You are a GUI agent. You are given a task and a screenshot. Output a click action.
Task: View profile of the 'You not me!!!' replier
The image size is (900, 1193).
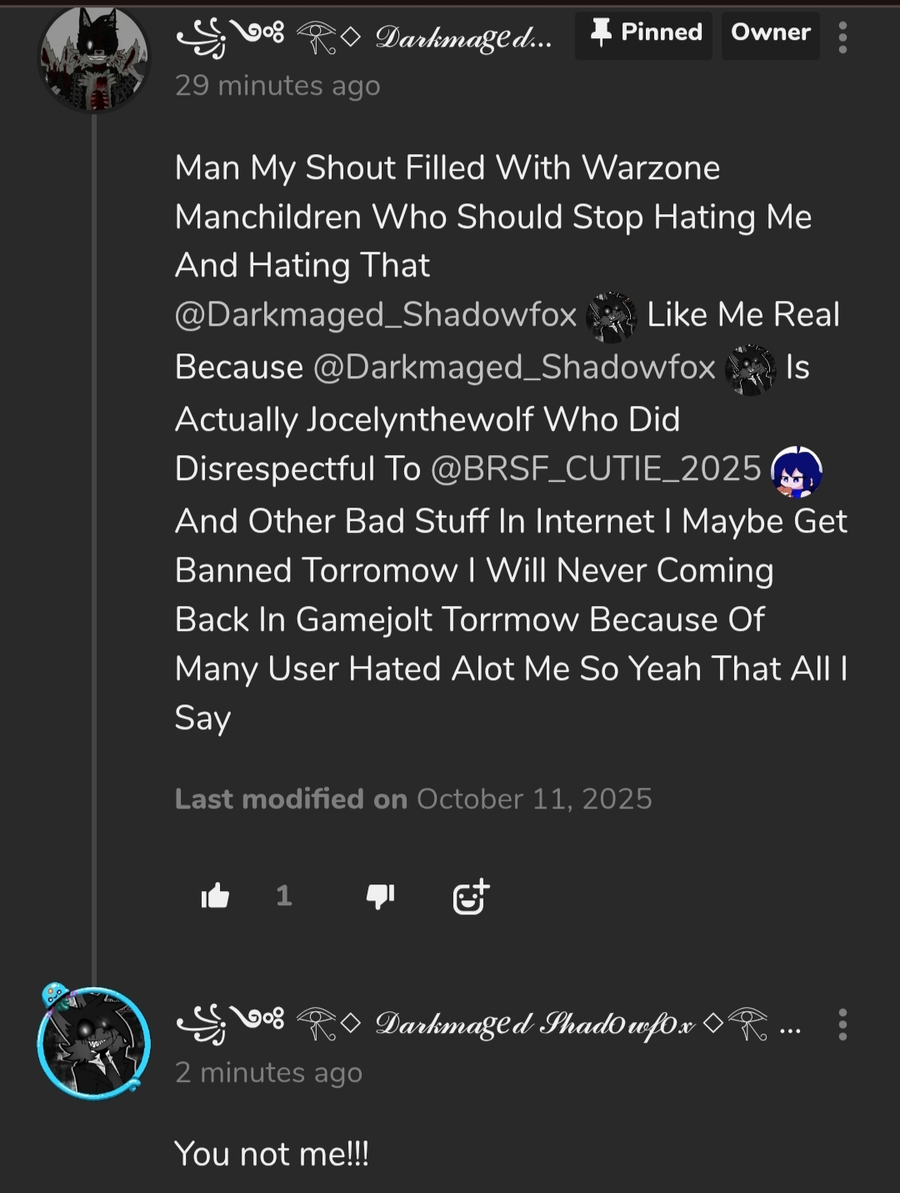click(x=94, y=1042)
